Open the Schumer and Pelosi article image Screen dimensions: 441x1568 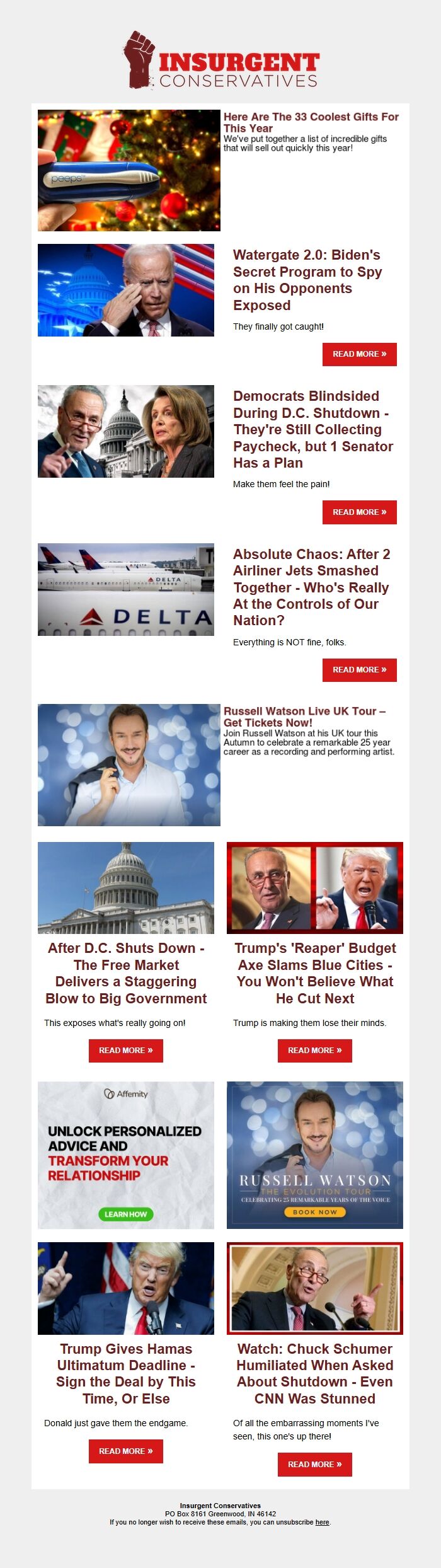pos(126,431)
